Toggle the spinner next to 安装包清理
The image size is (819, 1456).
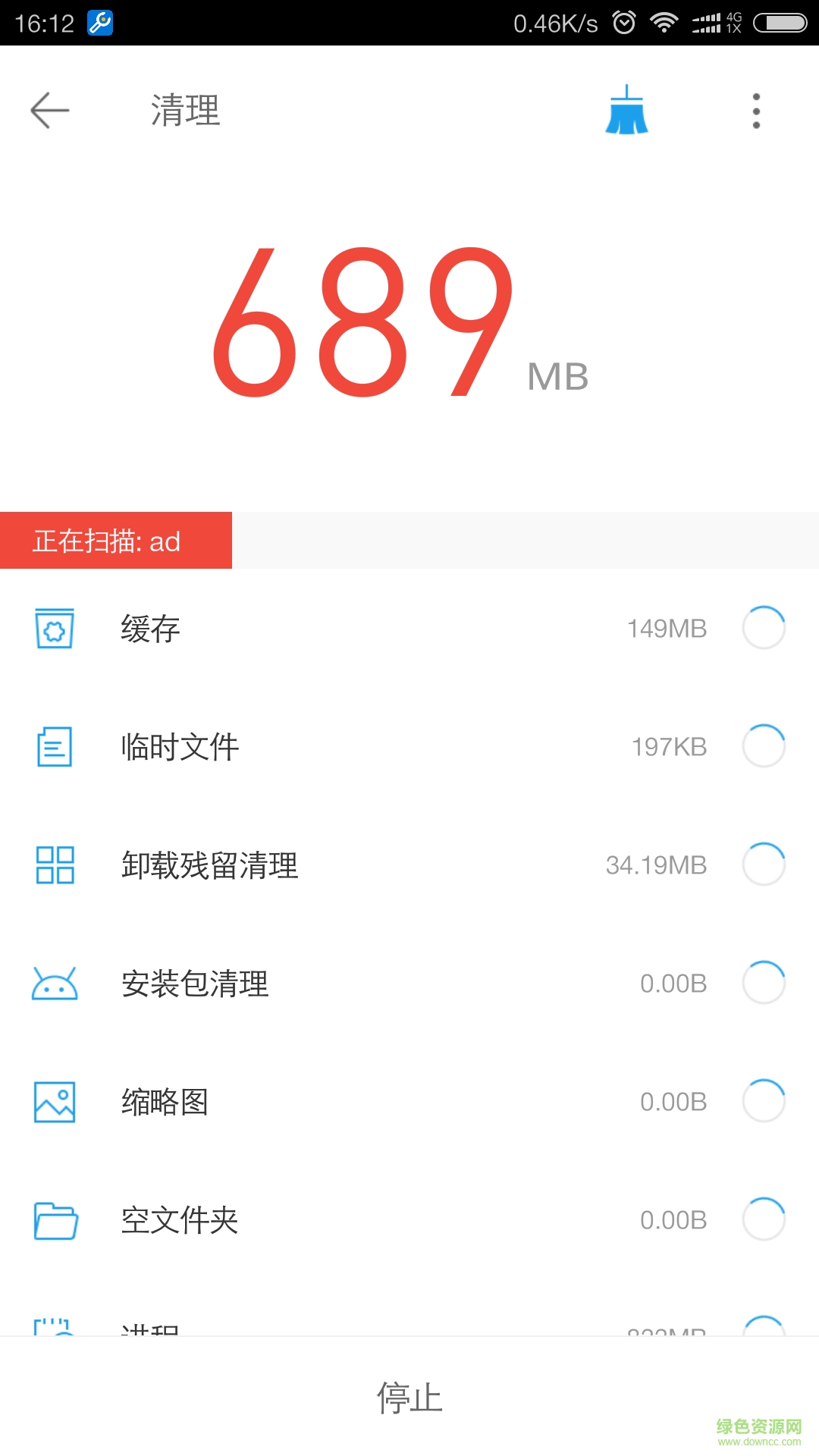(764, 983)
